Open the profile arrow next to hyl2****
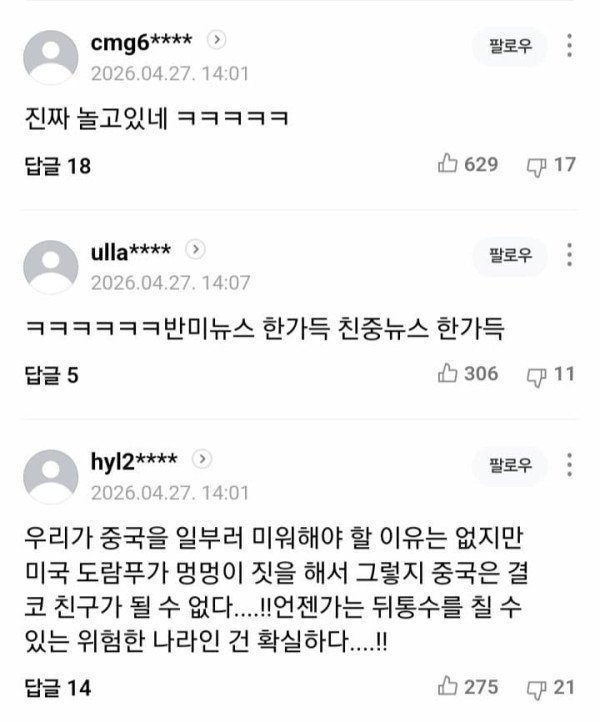 tap(203, 459)
